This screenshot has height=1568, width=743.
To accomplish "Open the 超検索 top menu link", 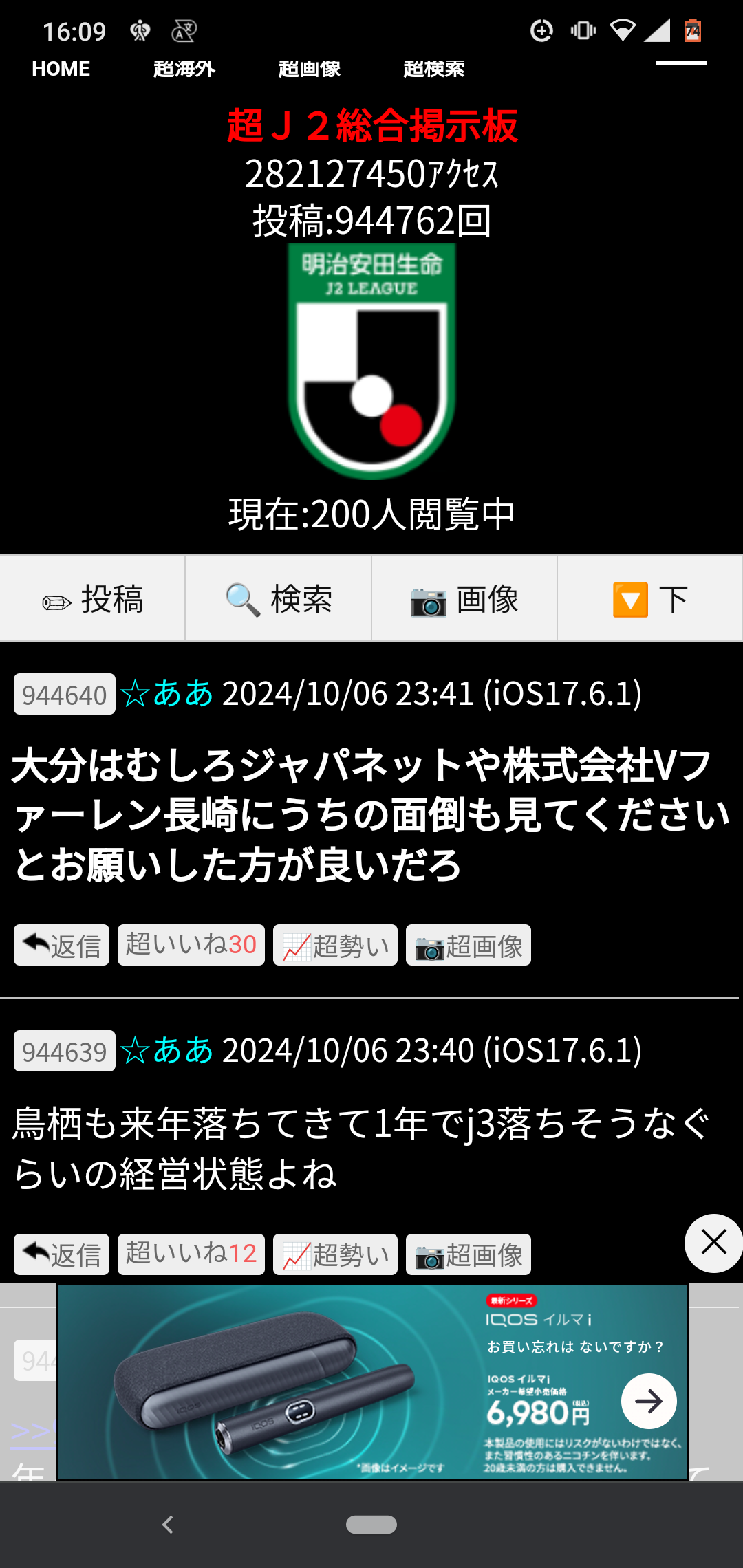I will click(434, 69).
